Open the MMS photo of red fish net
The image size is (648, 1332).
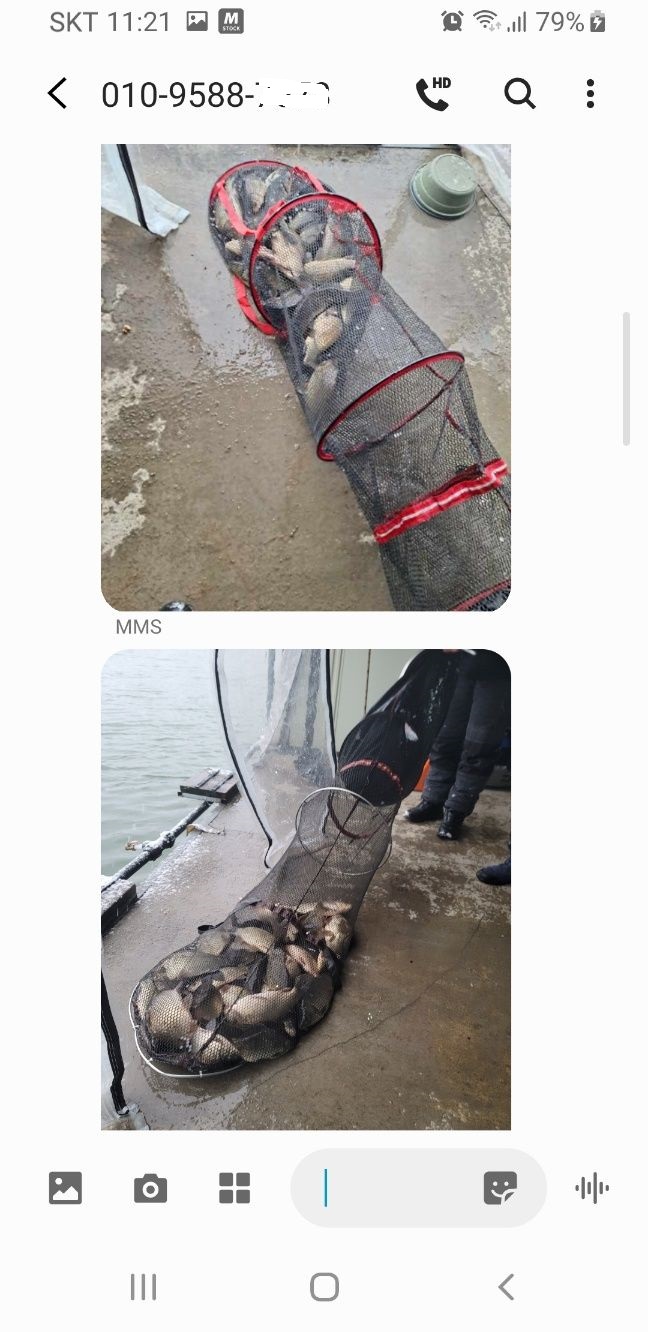click(x=305, y=377)
